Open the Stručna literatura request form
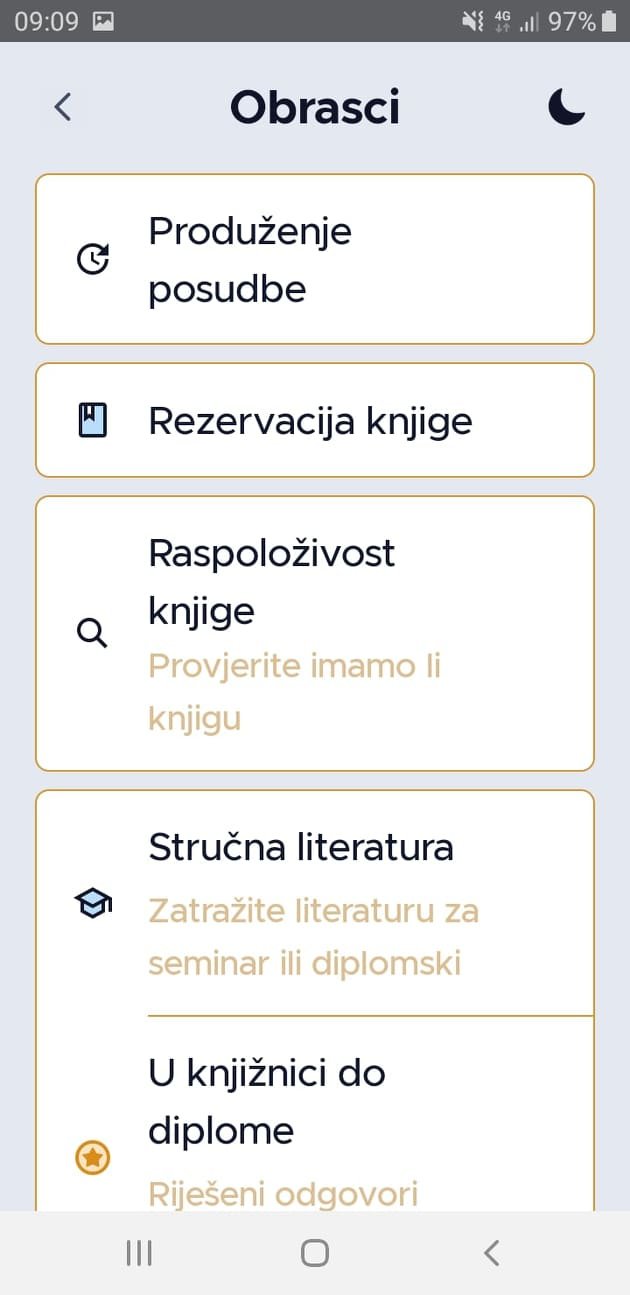The width and height of the screenshot is (630, 1295). point(315,903)
